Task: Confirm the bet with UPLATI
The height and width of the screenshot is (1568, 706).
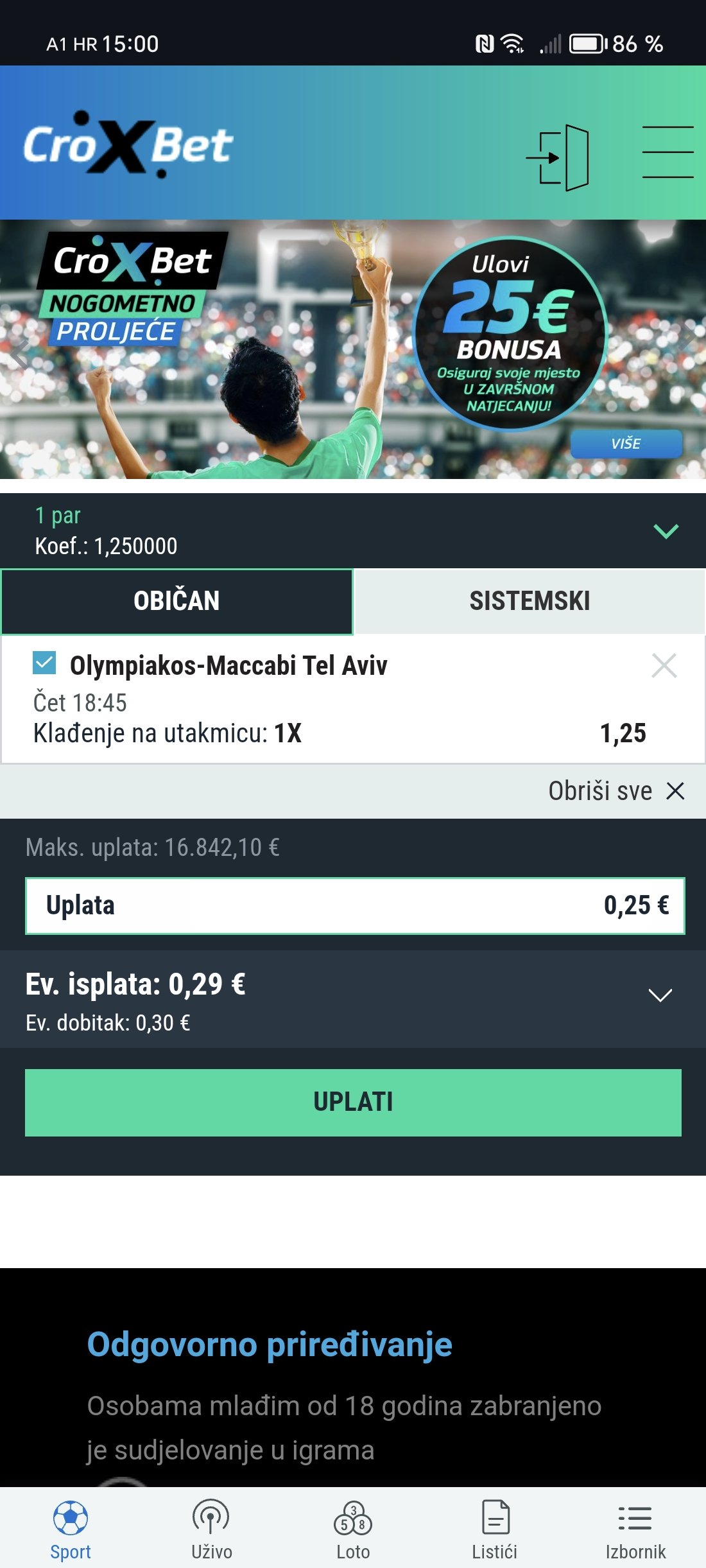Action: pyautogui.click(x=353, y=1102)
